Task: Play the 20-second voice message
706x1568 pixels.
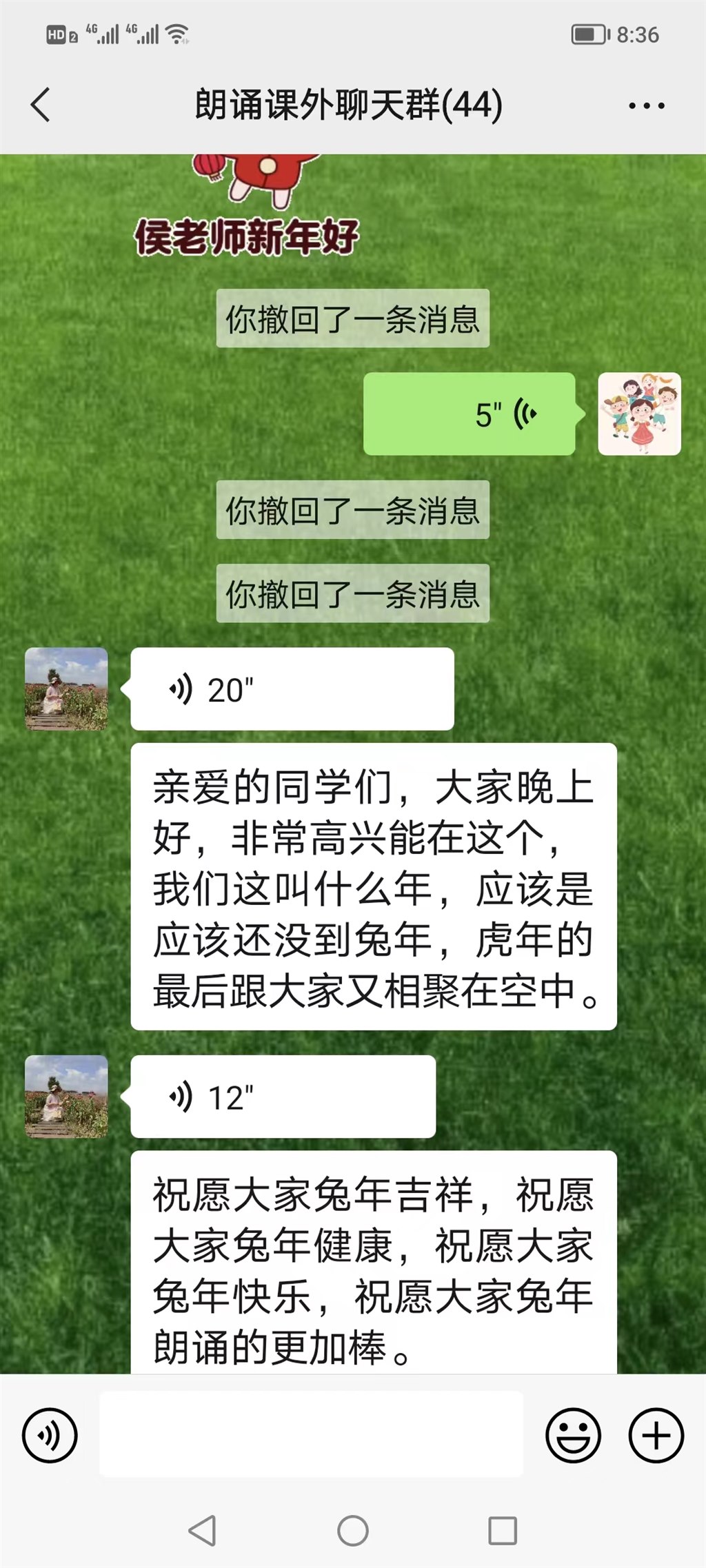Action: coord(292,689)
